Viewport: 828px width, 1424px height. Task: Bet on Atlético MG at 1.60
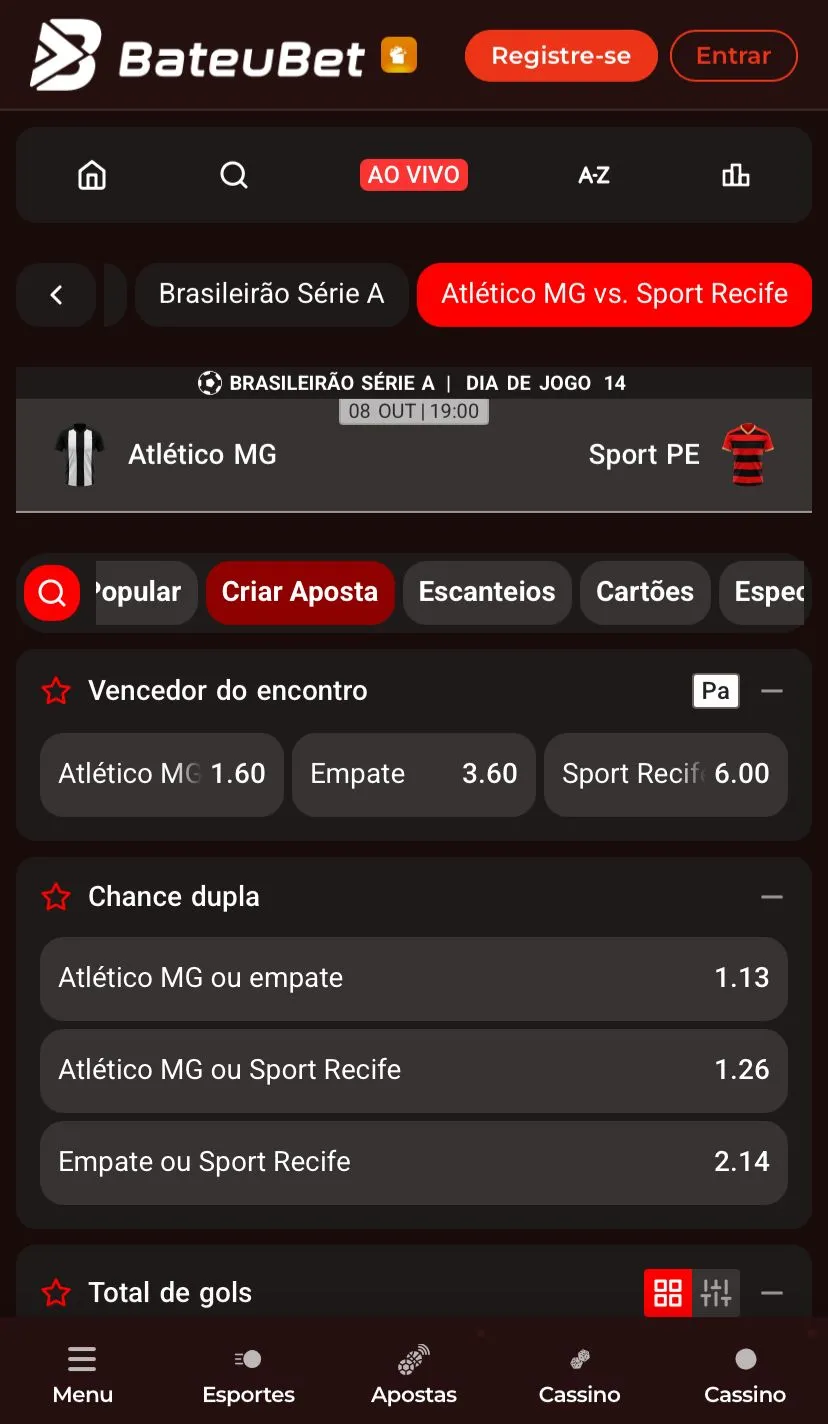click(162, 774)
